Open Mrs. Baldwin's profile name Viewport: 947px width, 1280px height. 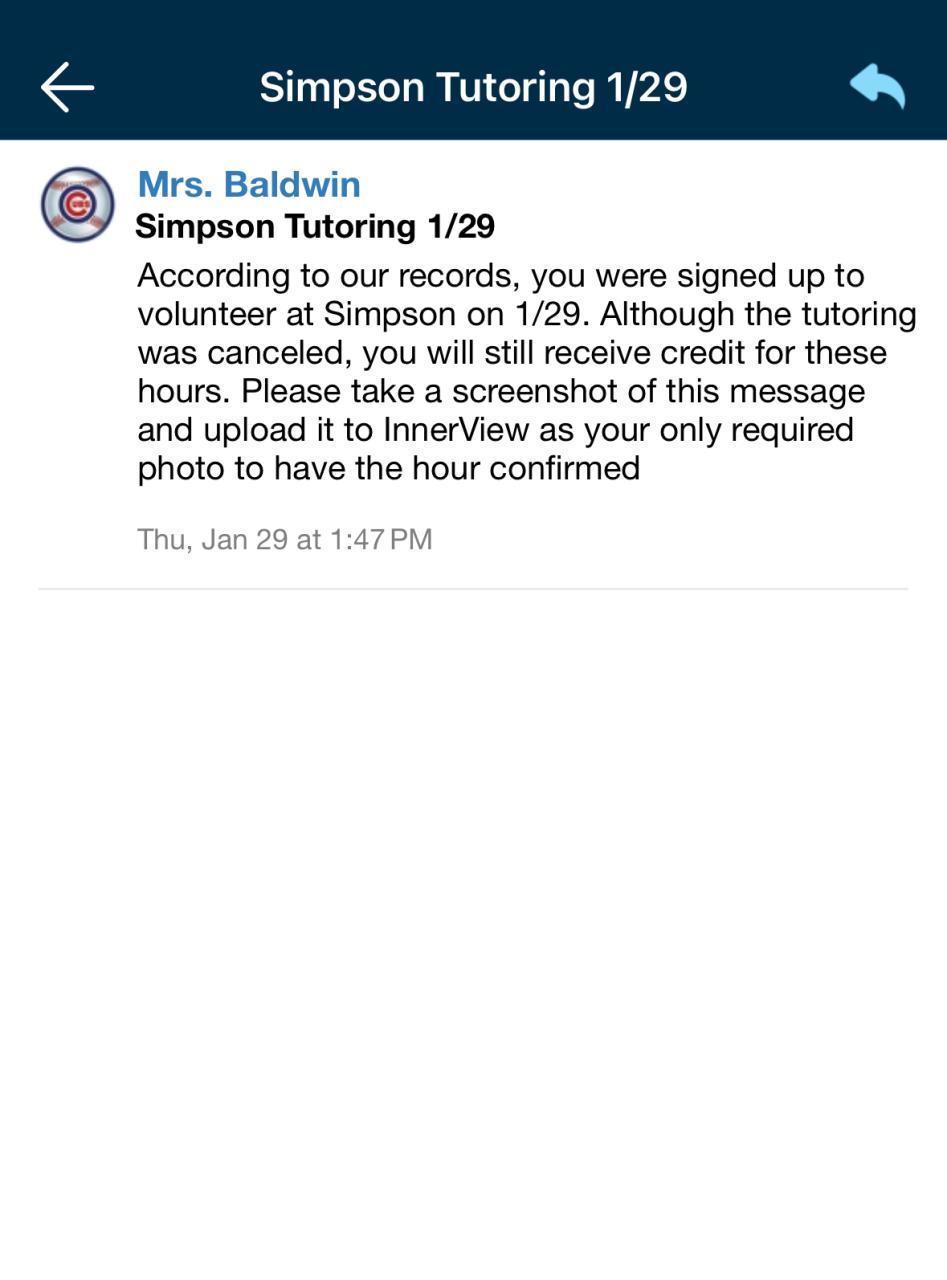pos(248,184)
